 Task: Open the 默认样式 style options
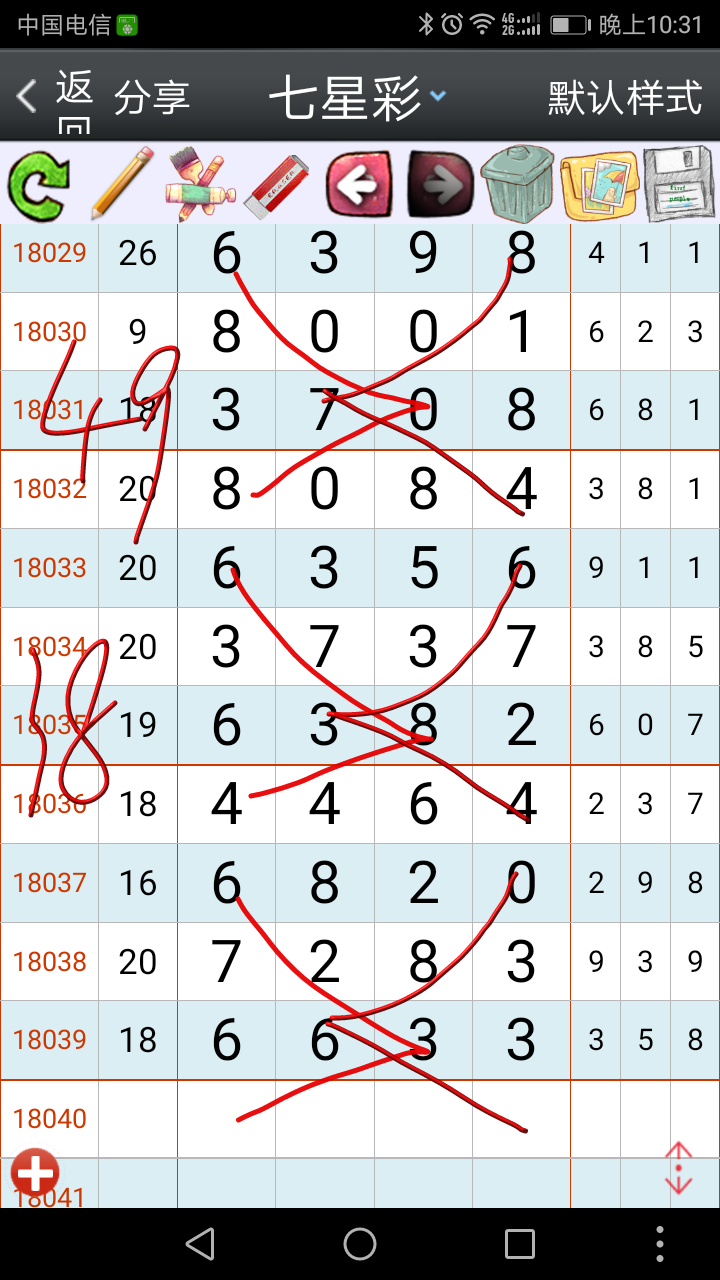(x=625, y=98)
